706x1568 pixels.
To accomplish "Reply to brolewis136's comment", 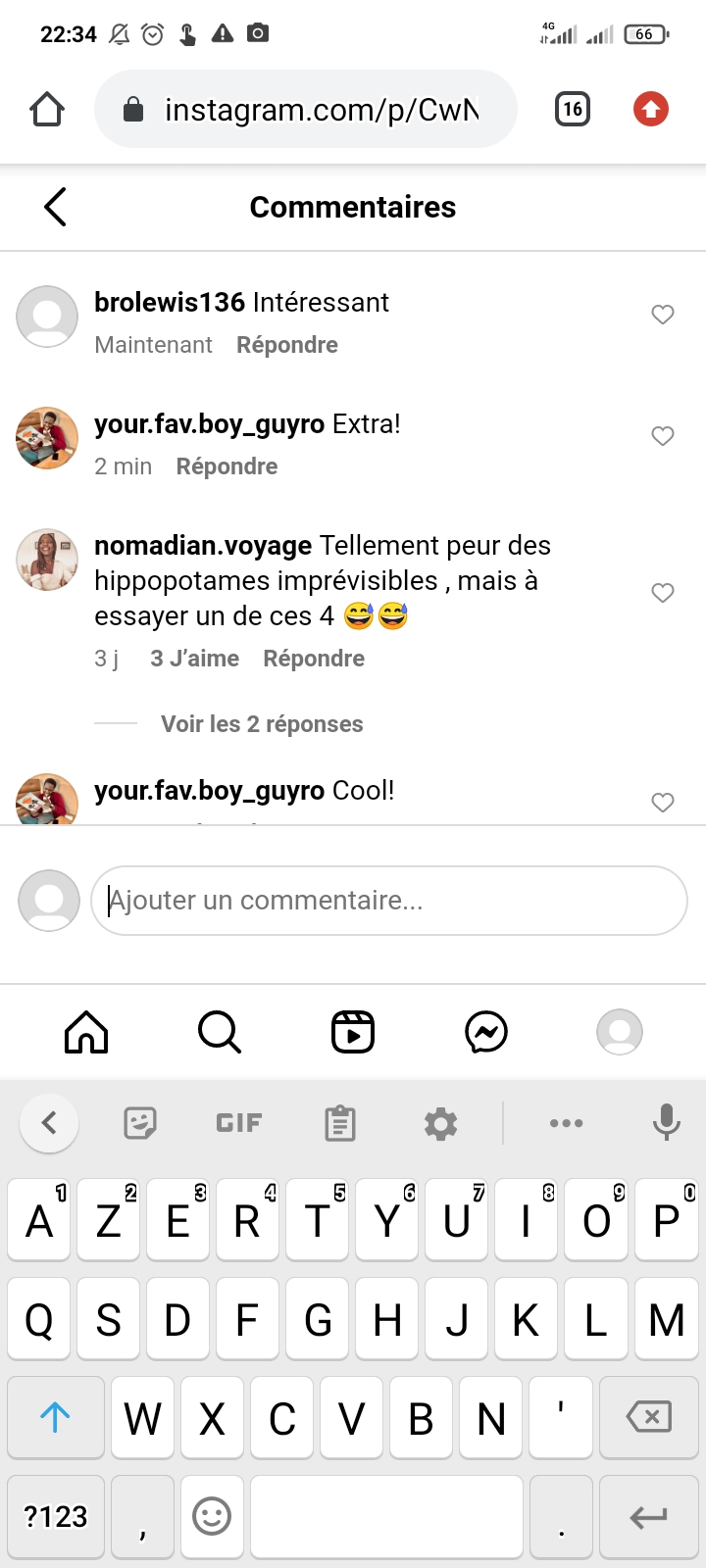I will click(287, 345).
